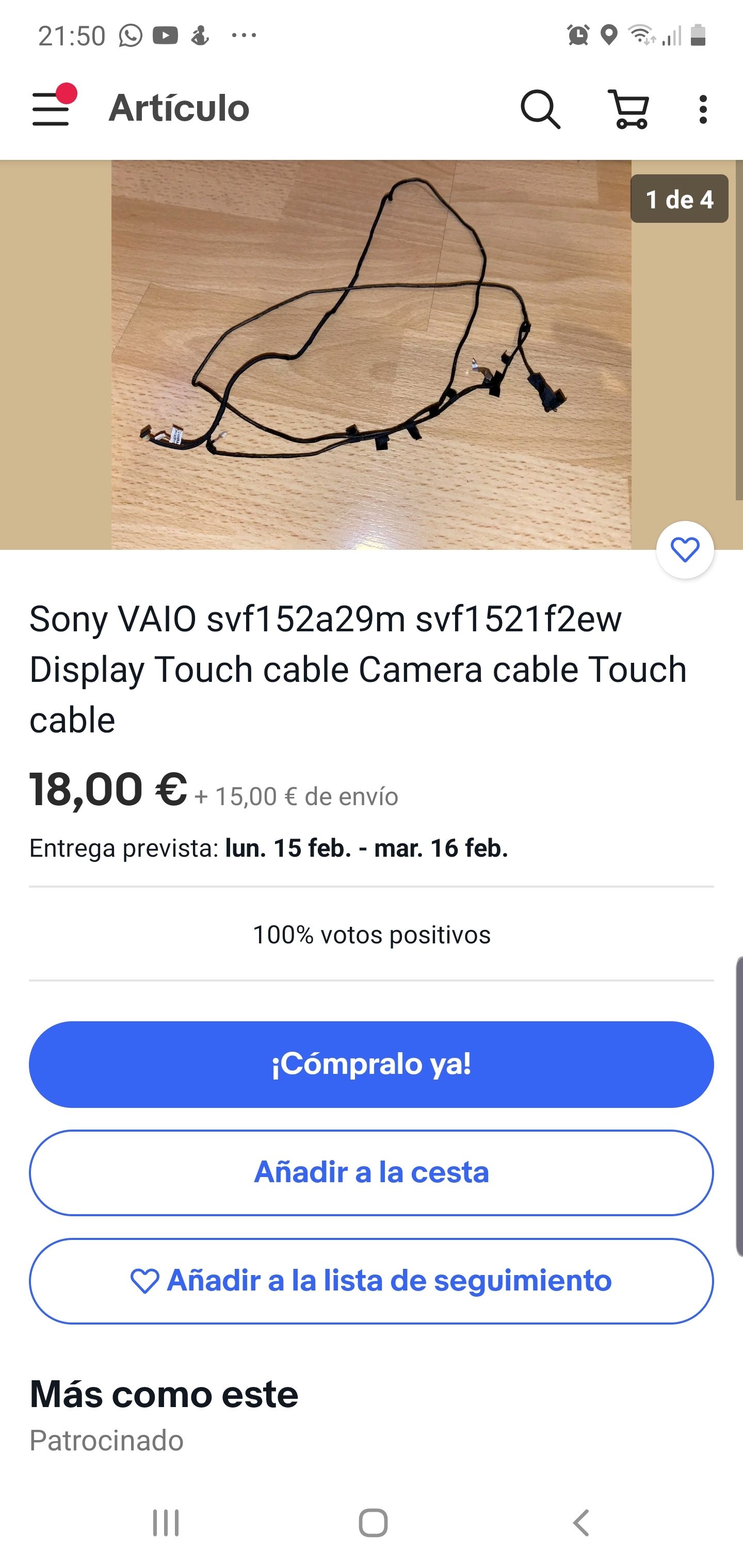
Task: Open the shopping cart
Action: (x=628, y=109)
